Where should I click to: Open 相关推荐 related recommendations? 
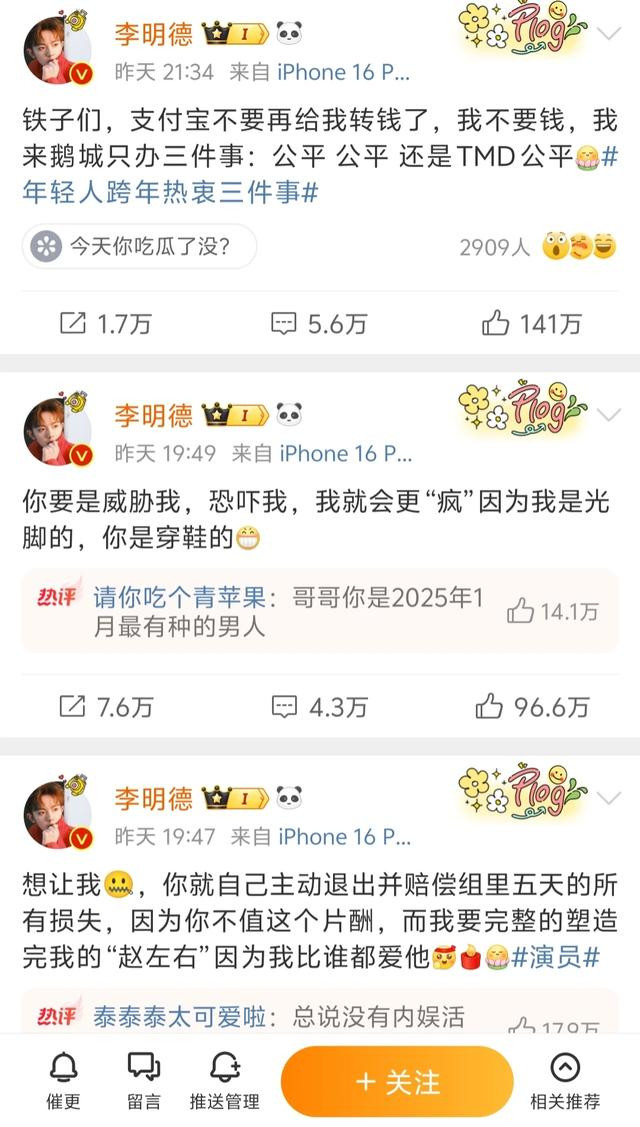[x=564, y=1082]
